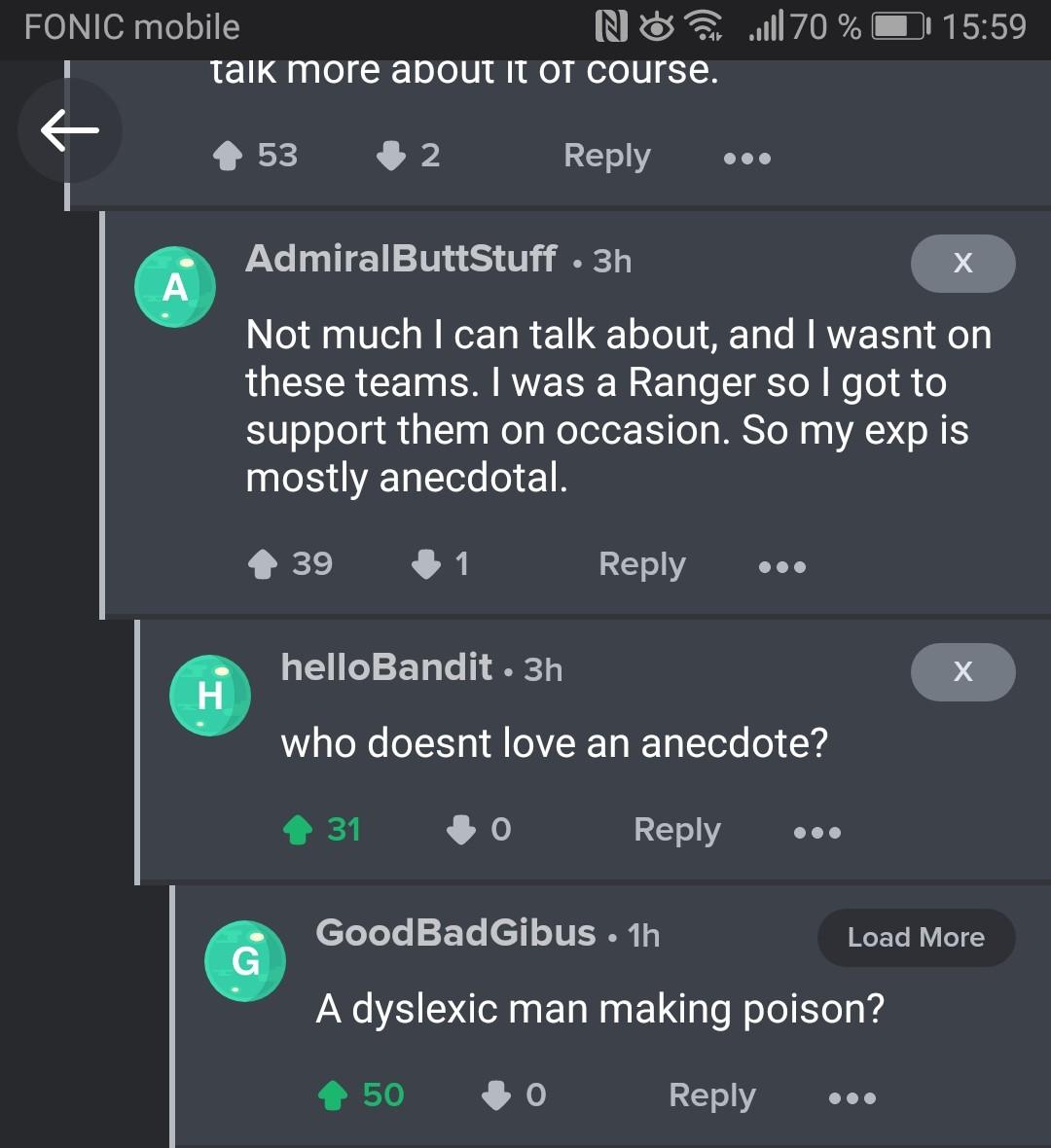Collapse helloBandit's comment with the X

coord(962,671)
